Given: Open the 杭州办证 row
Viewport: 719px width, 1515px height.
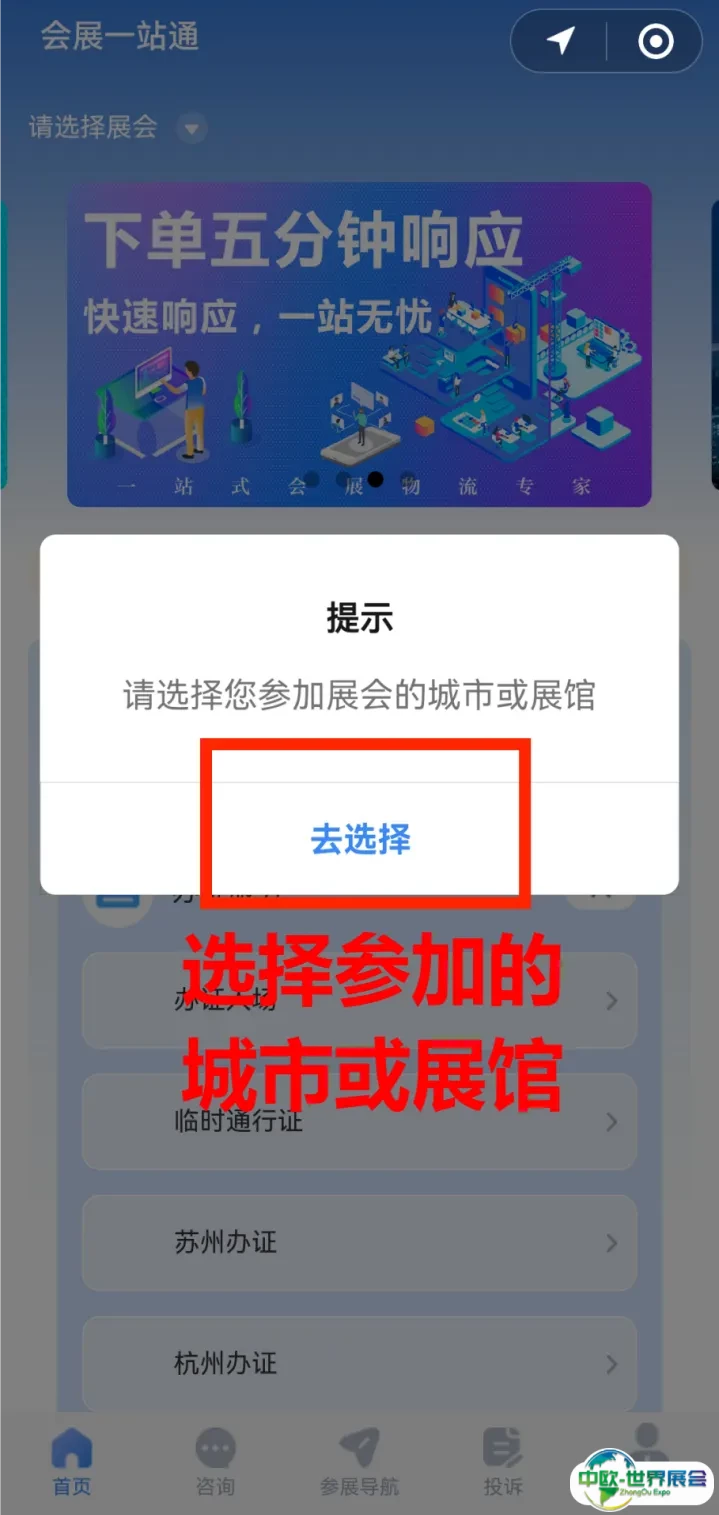Looking at the screenshot, I should [x=359, y=1364].
